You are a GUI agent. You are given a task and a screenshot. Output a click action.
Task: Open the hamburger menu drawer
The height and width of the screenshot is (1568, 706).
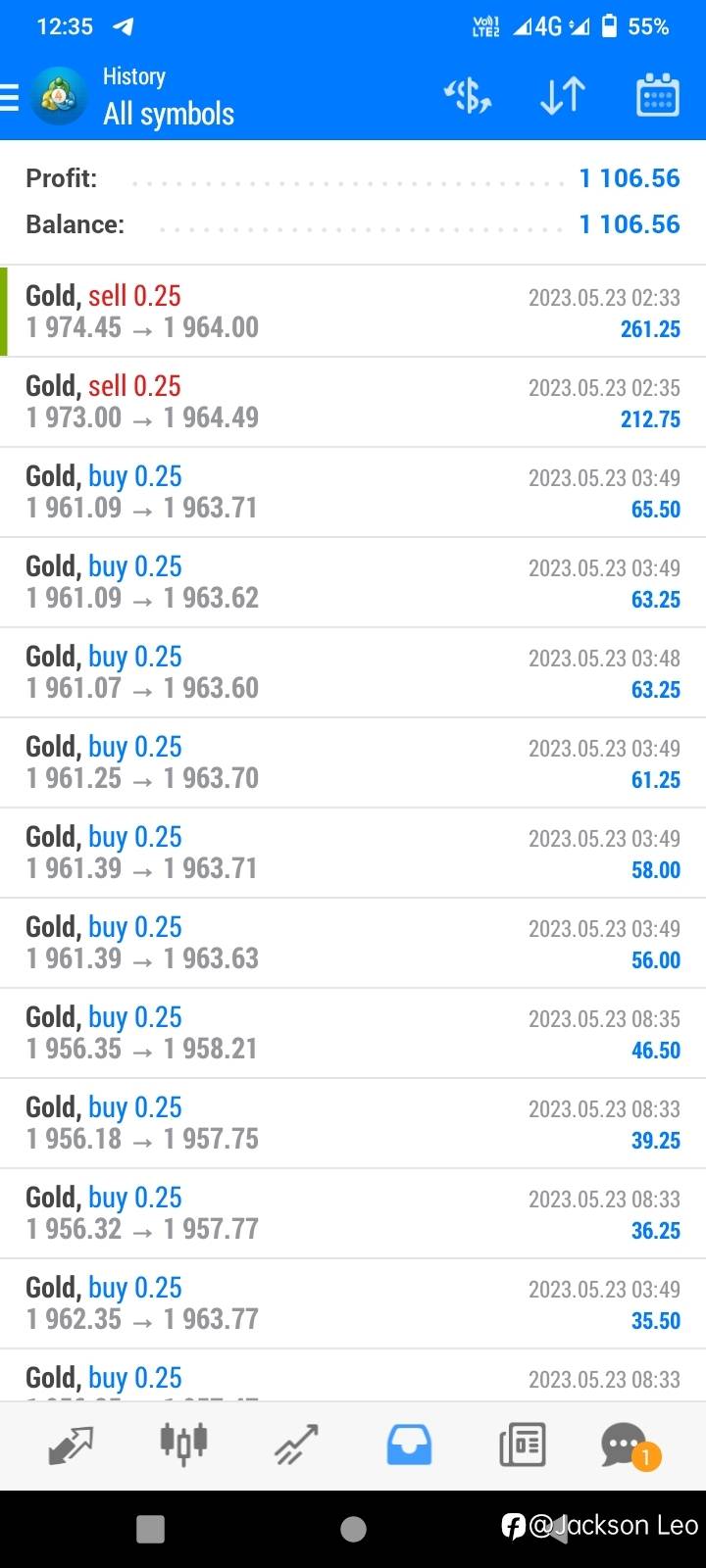[x=9, y=97]
